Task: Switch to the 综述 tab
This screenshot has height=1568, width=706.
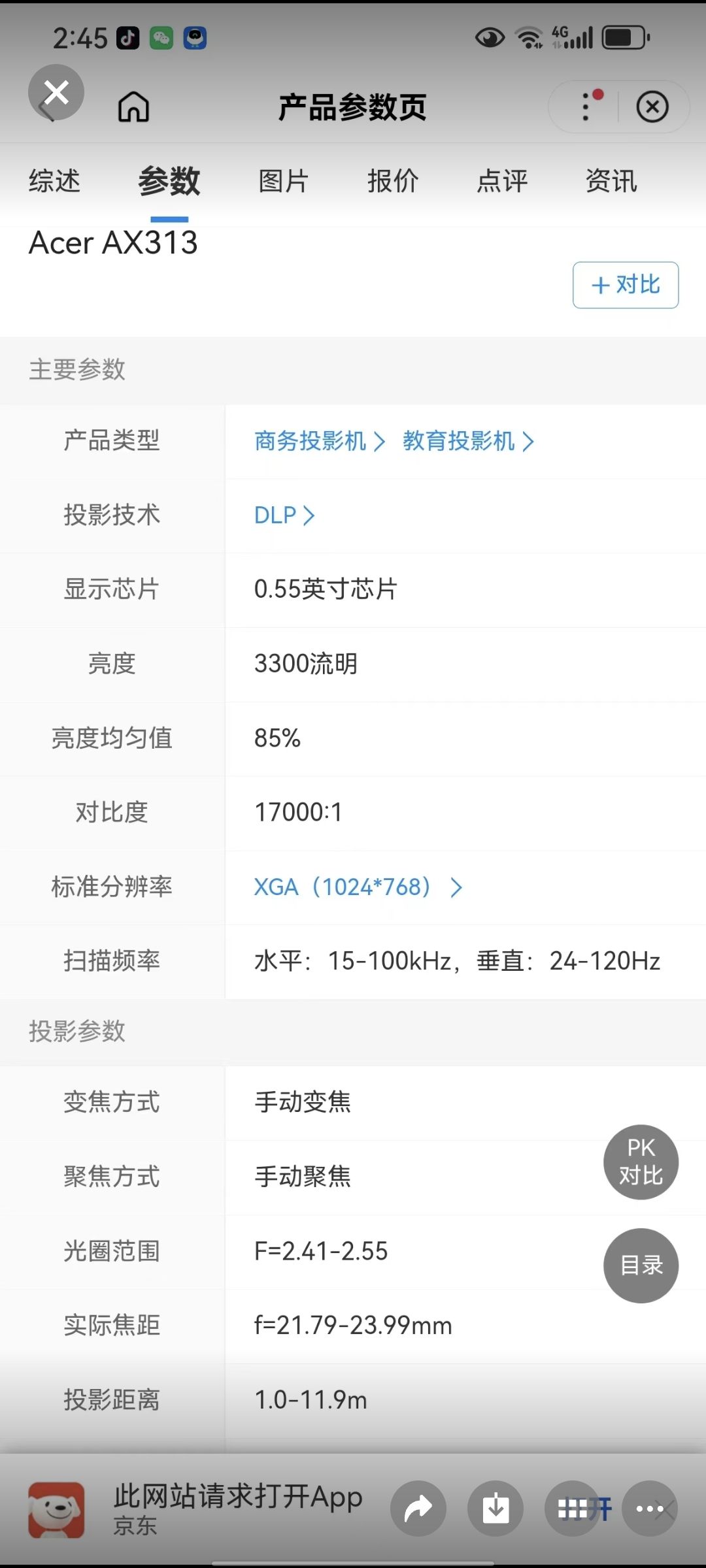Action: click(x=54, y=181)
